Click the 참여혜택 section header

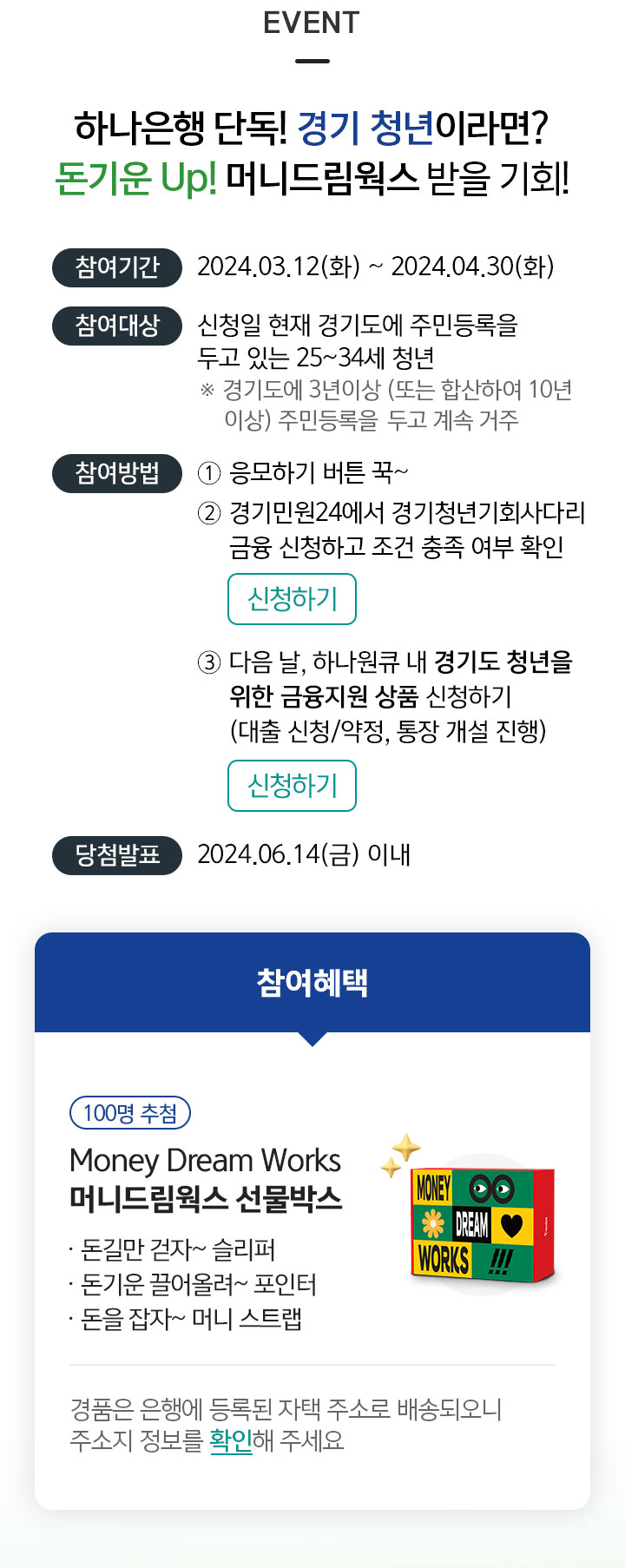[x=312, y=981]
